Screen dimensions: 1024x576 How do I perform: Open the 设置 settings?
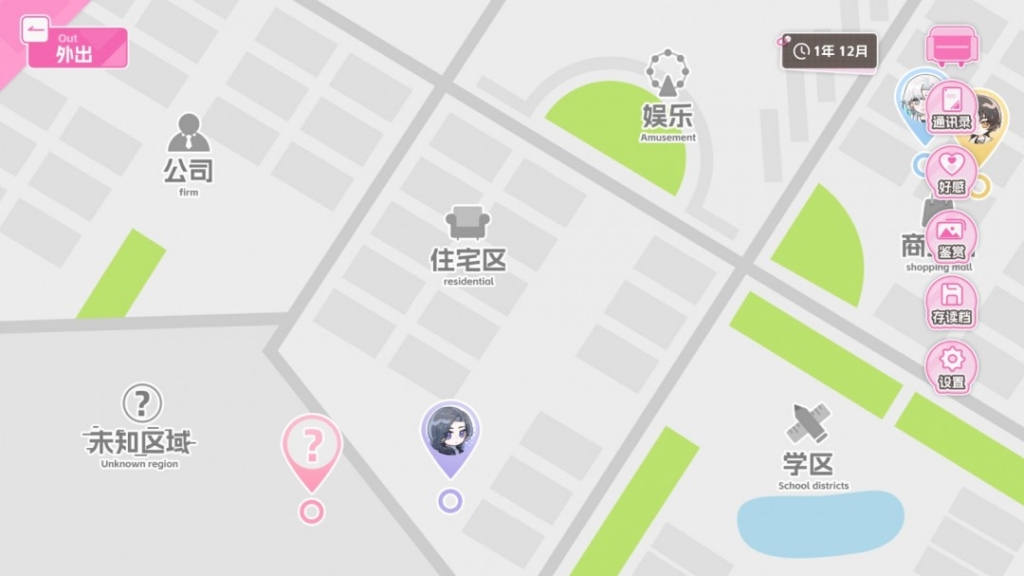point(951,367)
